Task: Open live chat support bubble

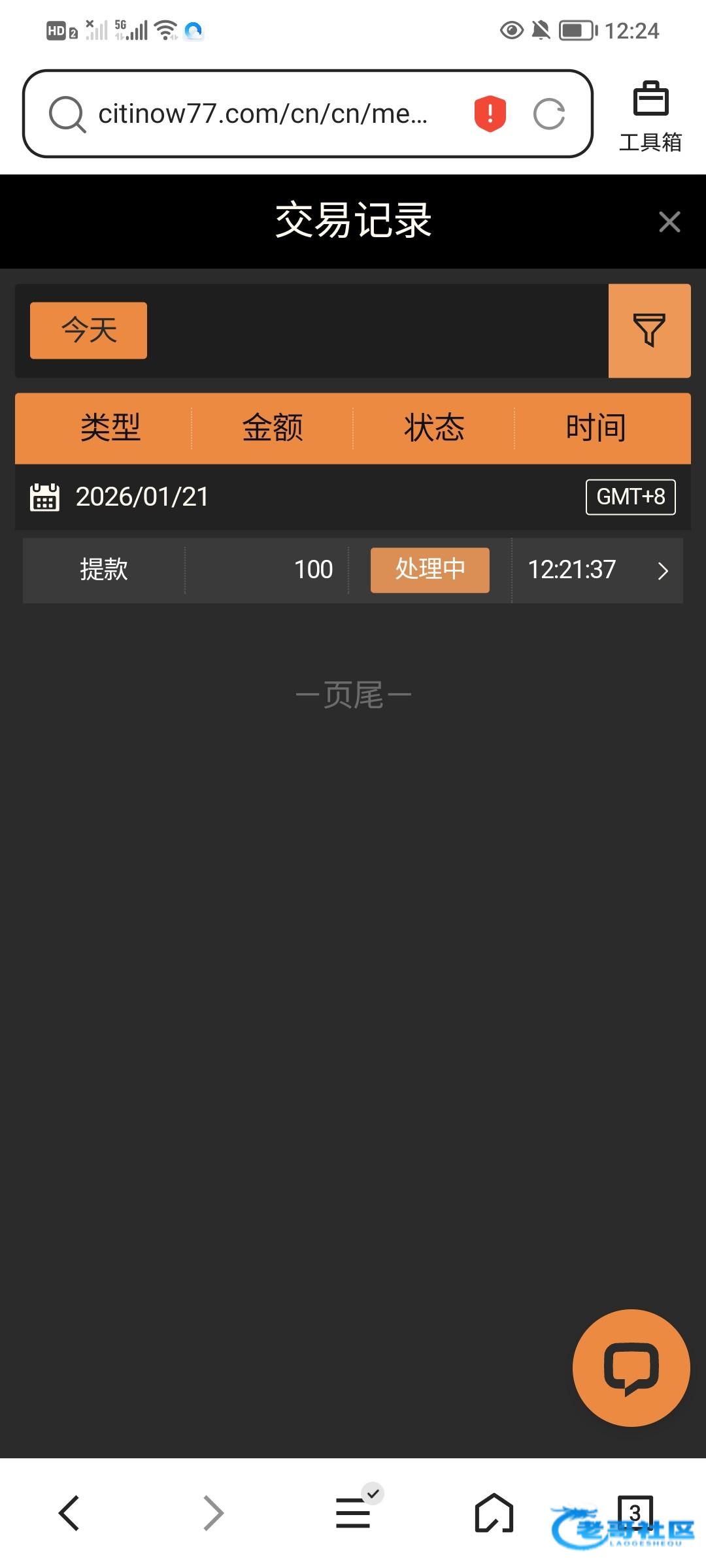Action: click(x=631, y=1367)
